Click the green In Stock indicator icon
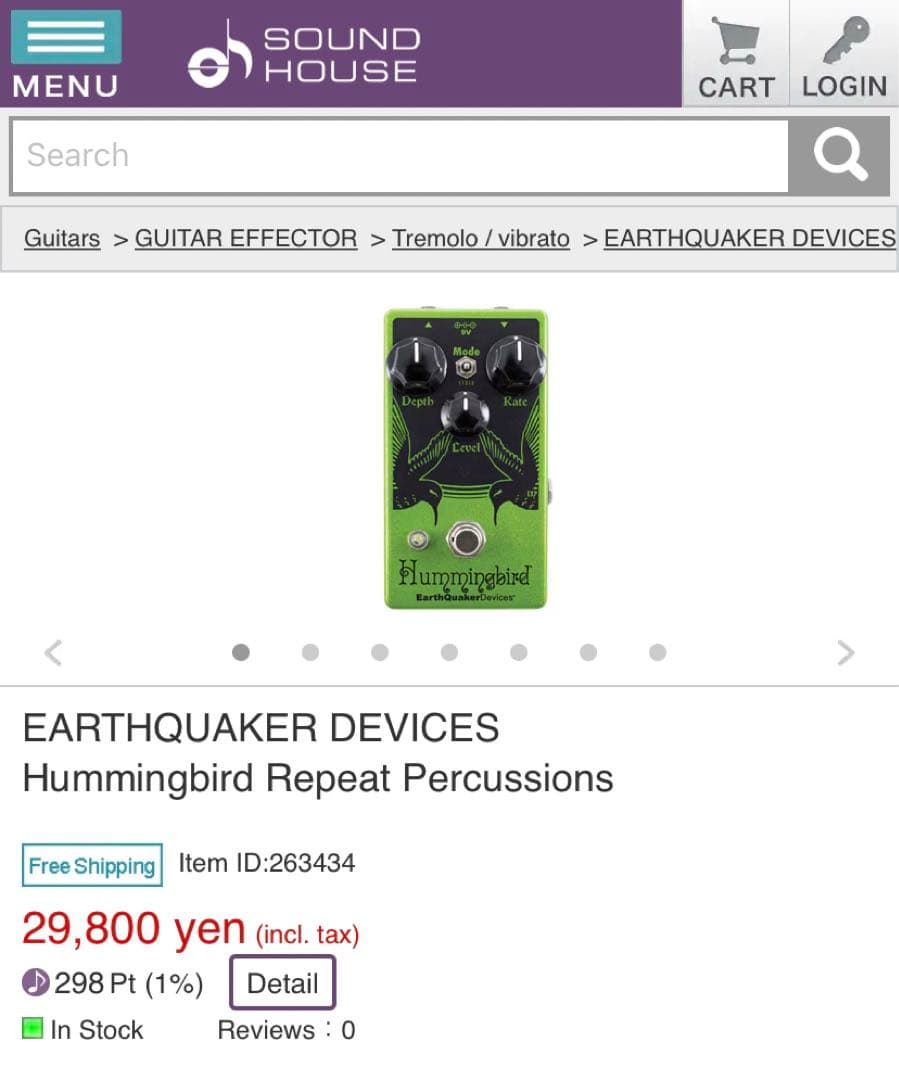The width and height of the screenshot is (899, 1080). (x=31, y=1029)
